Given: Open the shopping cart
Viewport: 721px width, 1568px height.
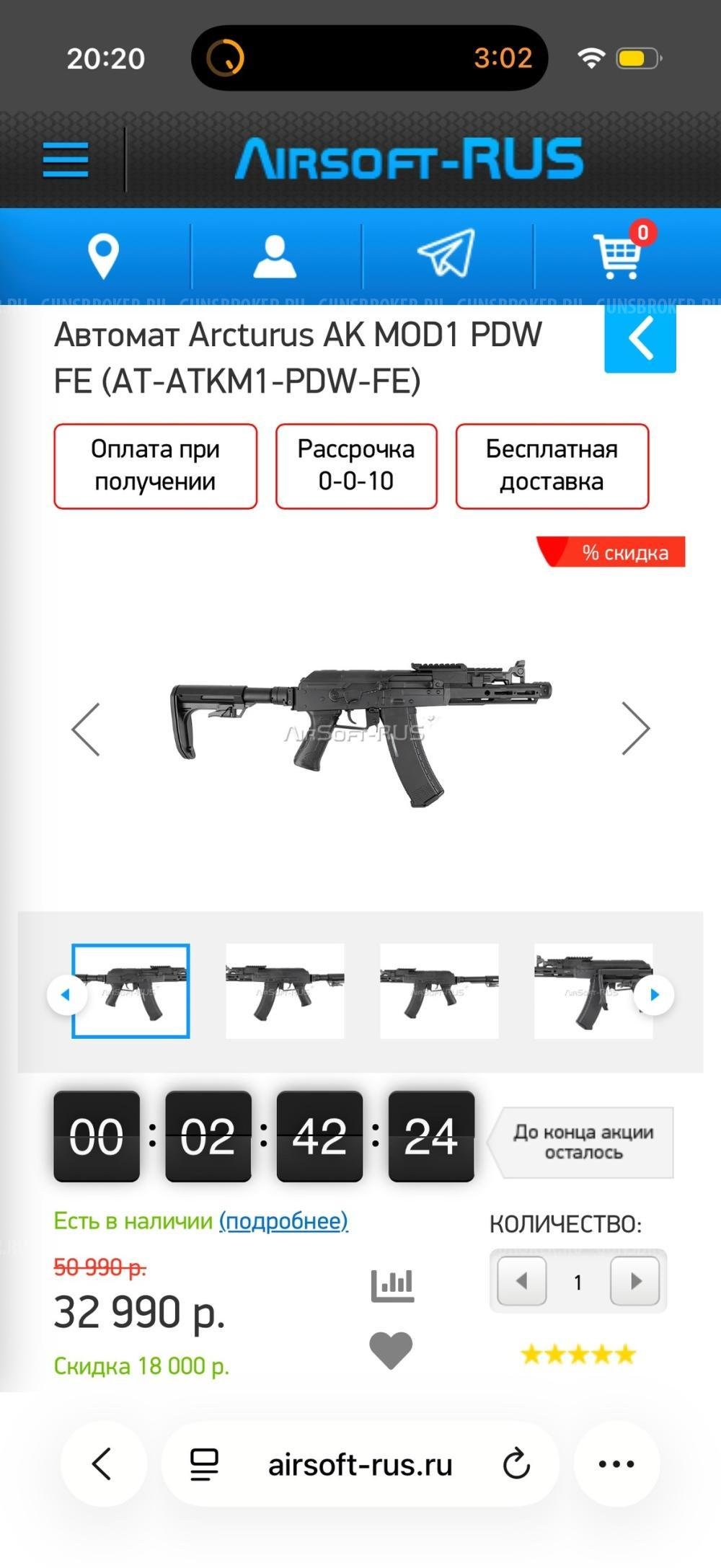Looking at the screenshot, I should click(619, 255).
